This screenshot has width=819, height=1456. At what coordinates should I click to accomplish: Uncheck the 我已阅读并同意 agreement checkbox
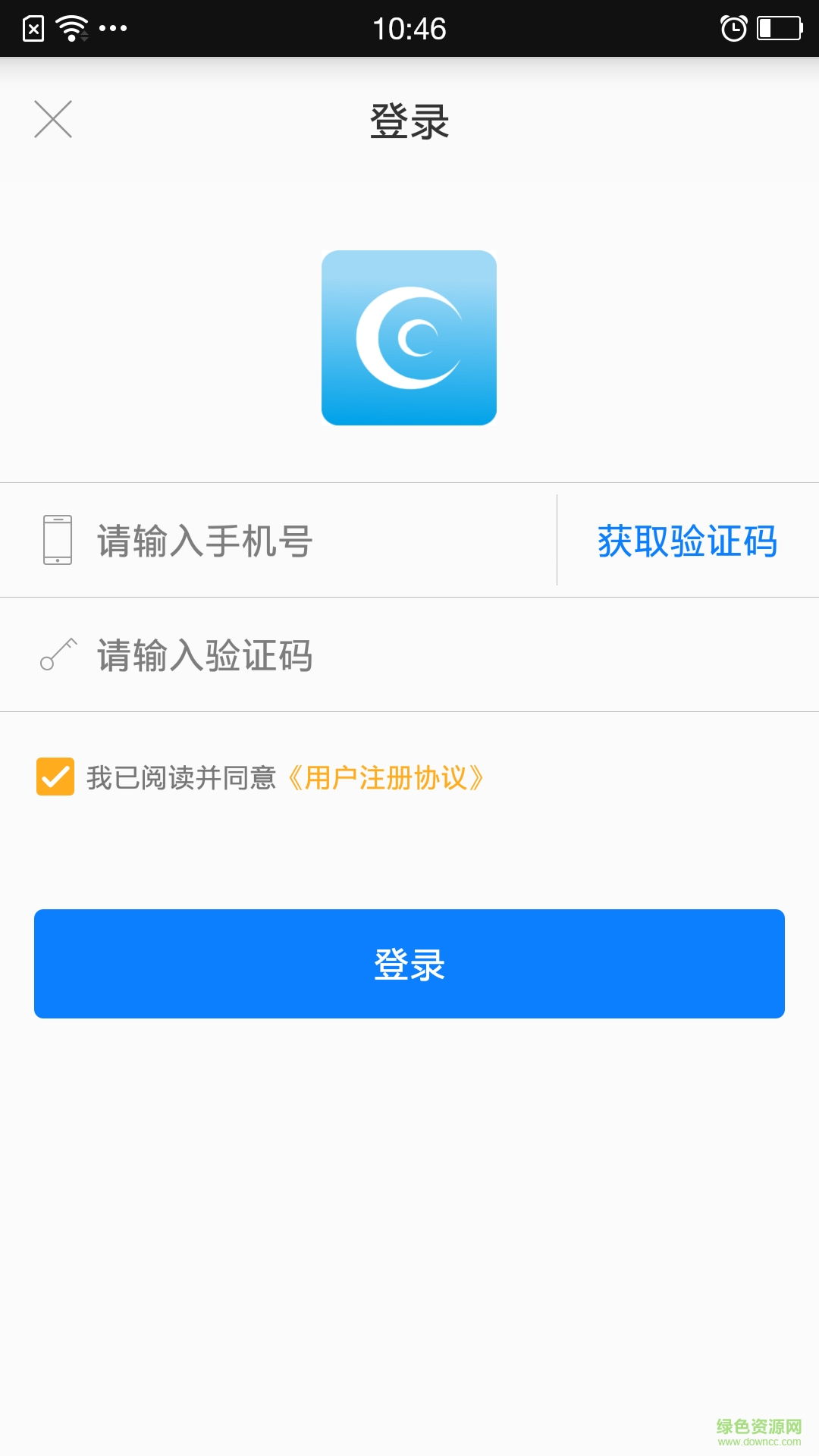point(55,777)
